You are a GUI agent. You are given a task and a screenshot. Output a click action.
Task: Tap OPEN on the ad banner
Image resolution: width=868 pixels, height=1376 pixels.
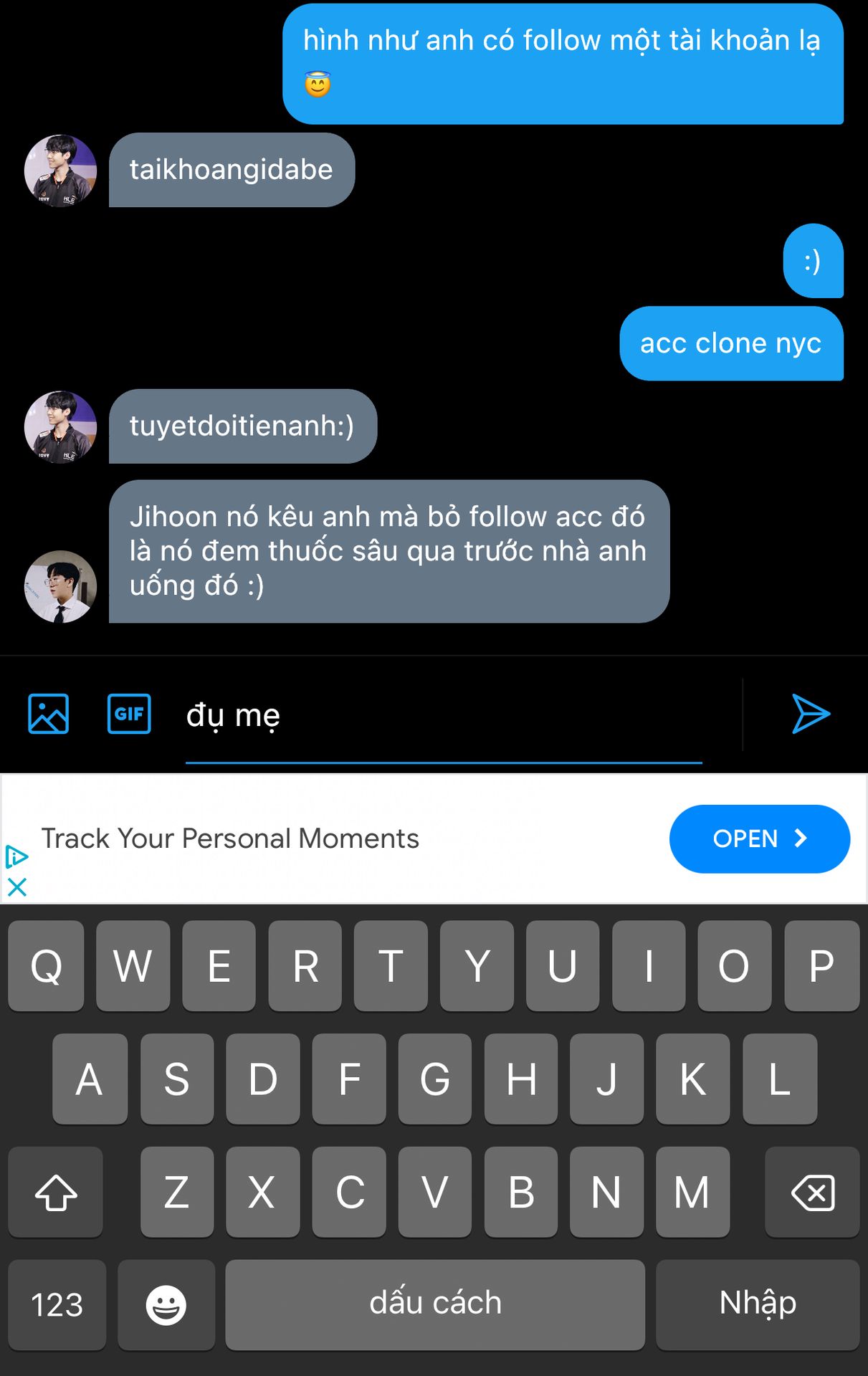pos(759,838)
